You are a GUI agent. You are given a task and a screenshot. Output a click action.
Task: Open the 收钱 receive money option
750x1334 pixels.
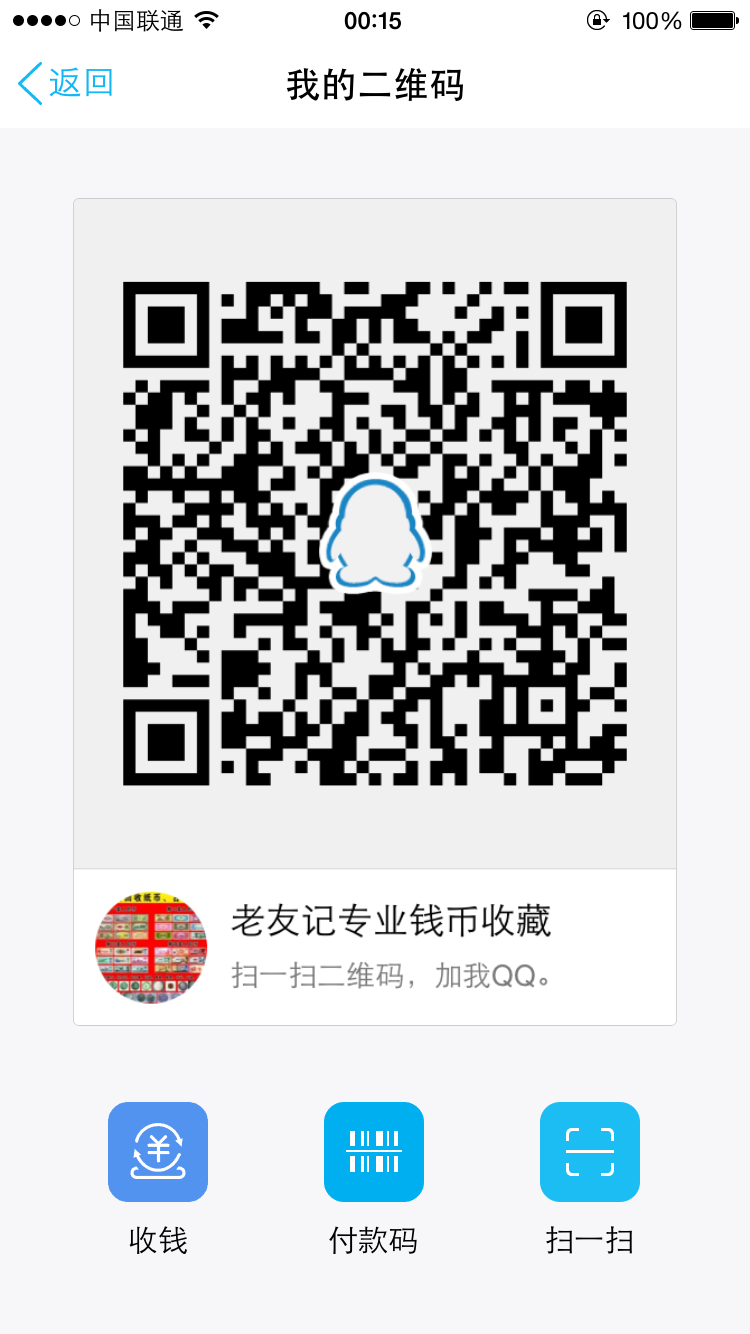158,1152
